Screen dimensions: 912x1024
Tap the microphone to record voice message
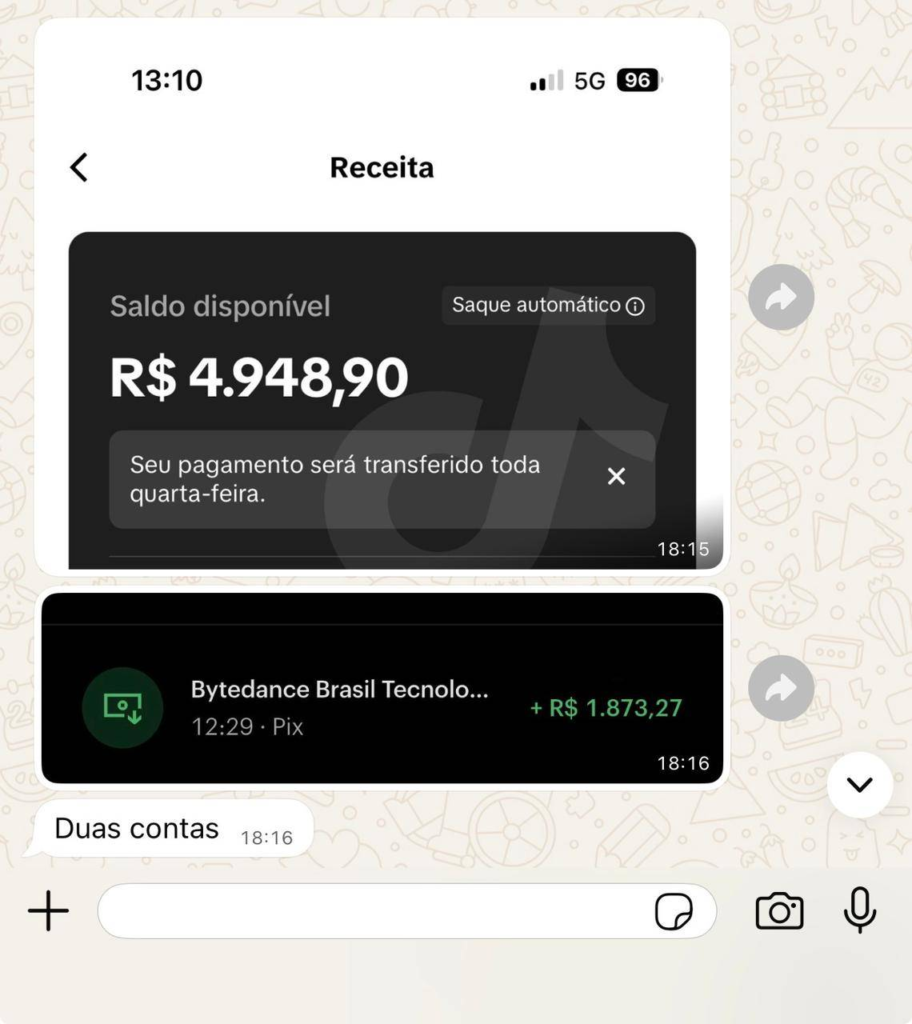(859, 911)
